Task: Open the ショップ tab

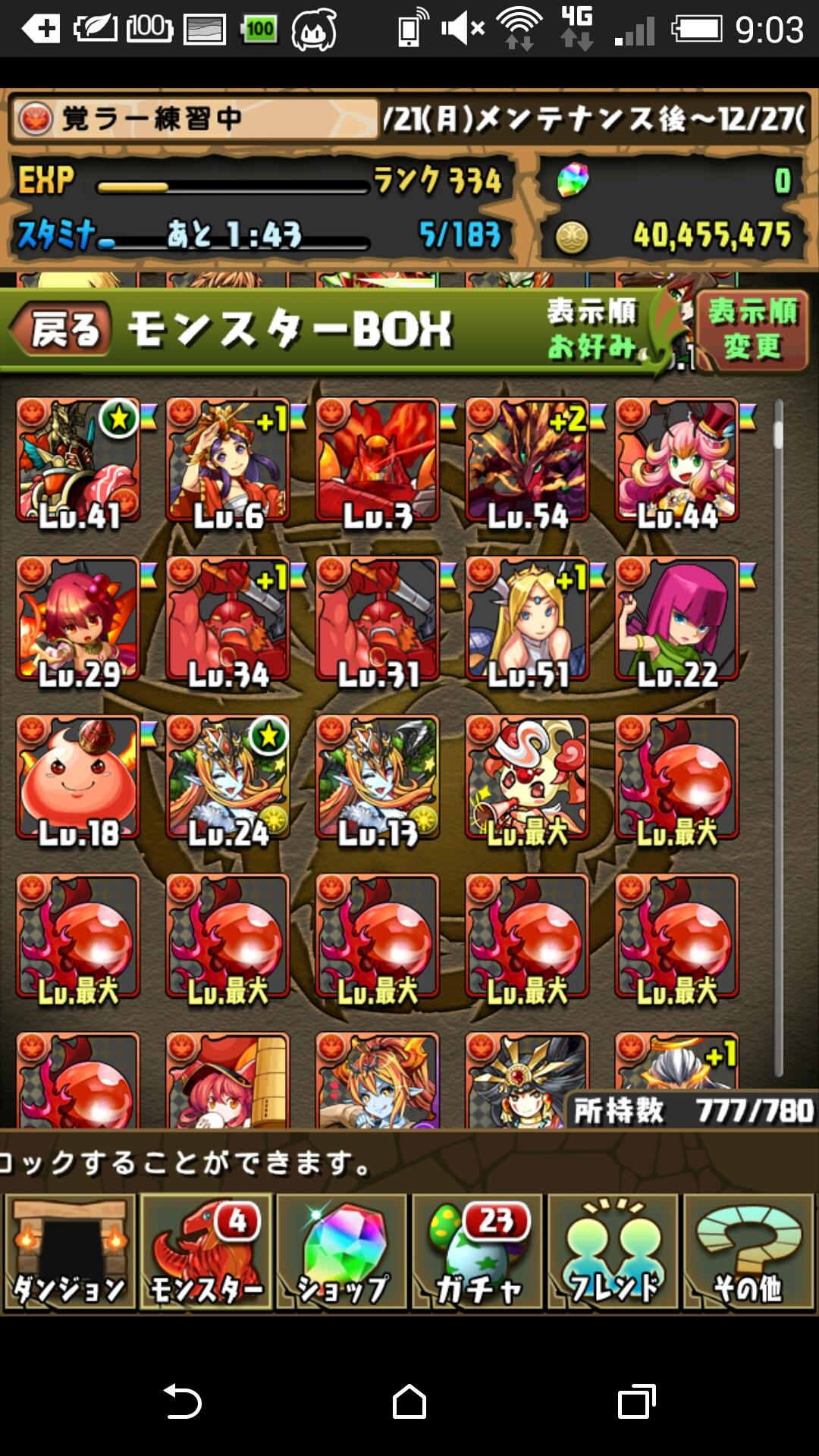Action: [x=341, y=1252]
